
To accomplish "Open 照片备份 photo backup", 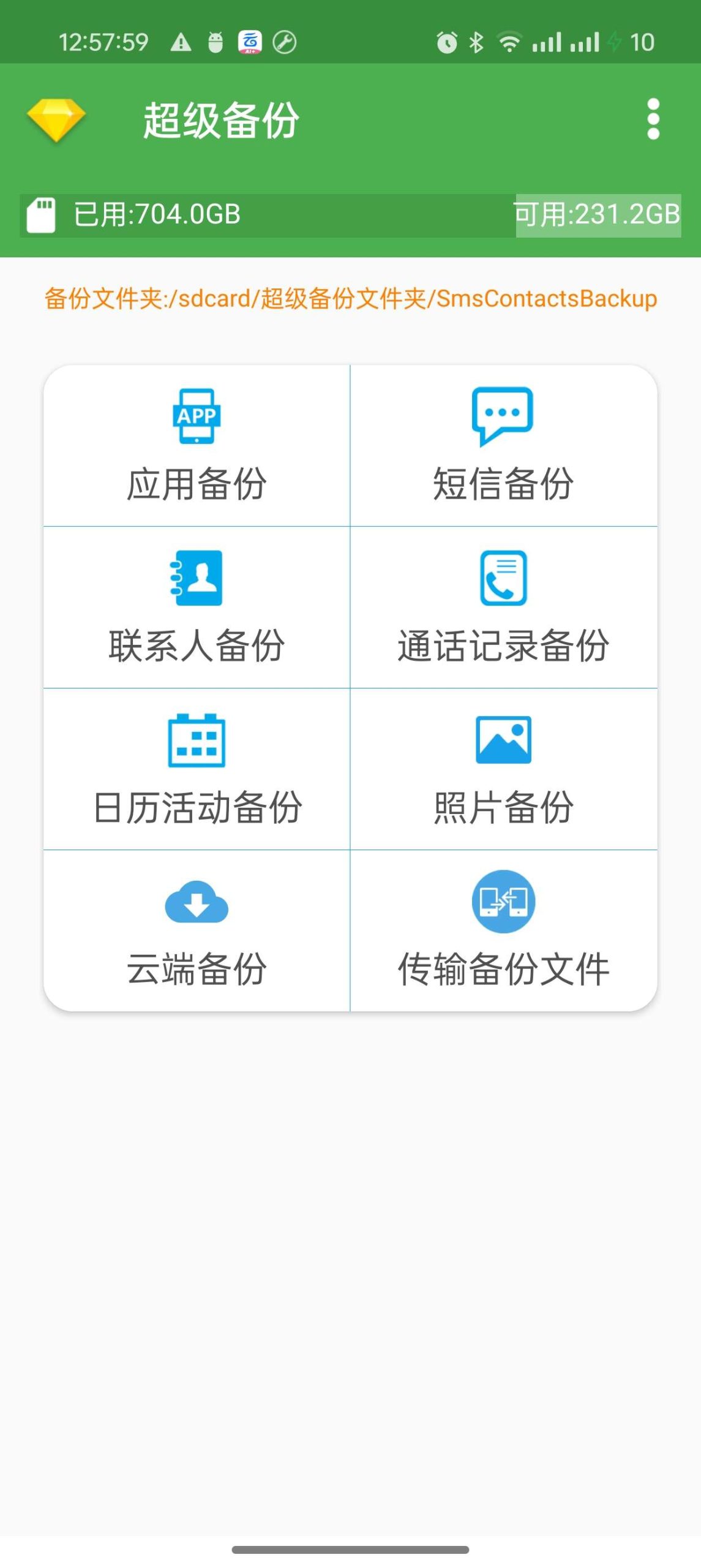I will tap(504, 769).
